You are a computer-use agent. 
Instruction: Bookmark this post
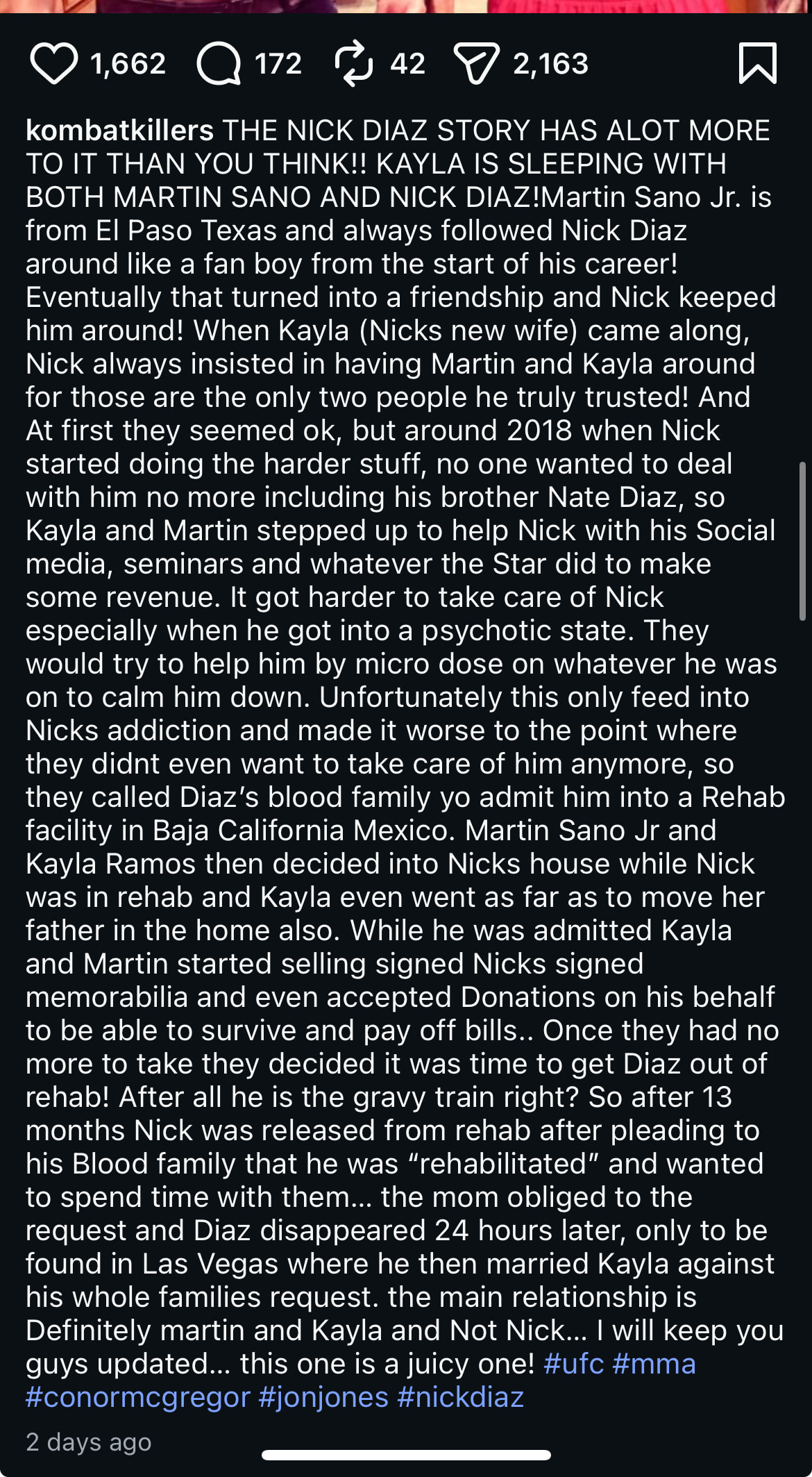(757, 64)
